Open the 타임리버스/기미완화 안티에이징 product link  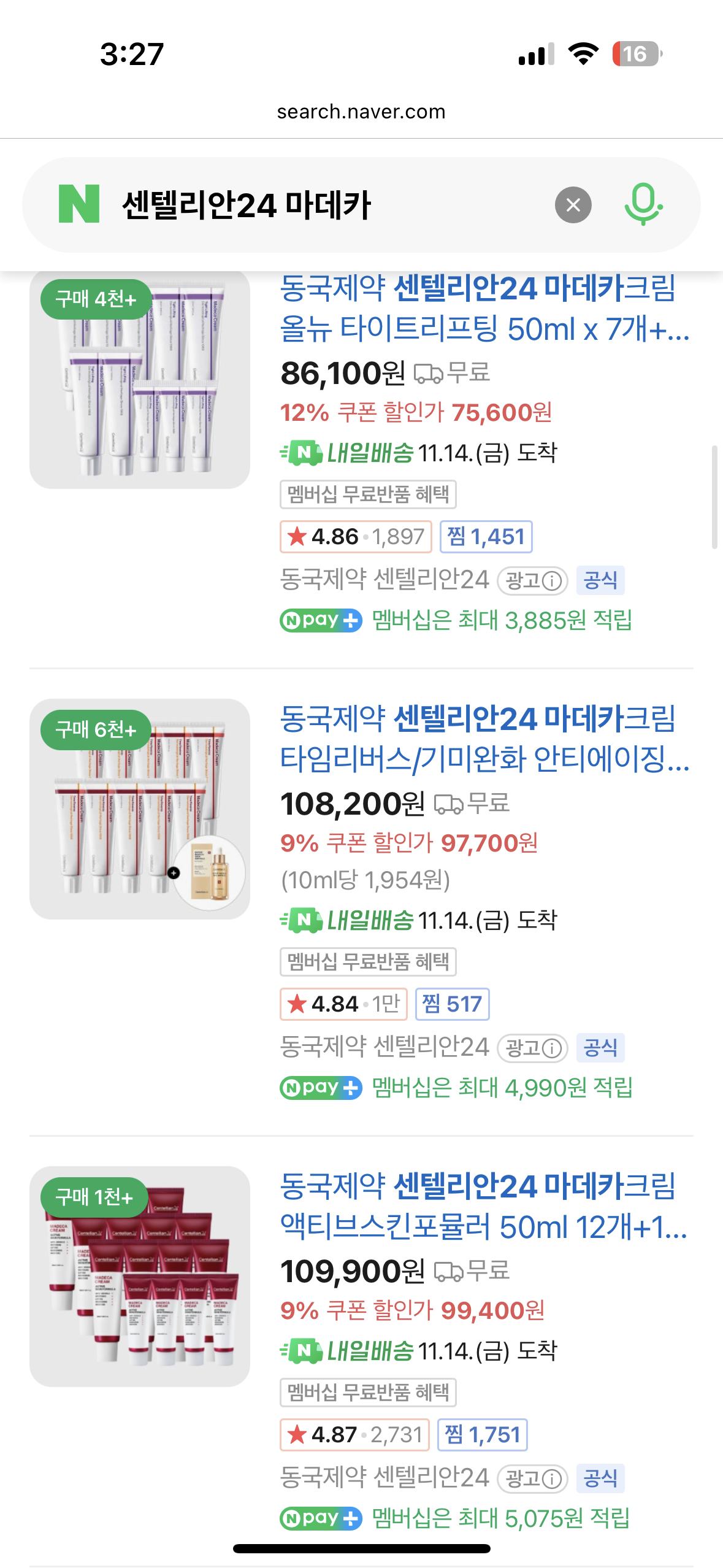click(x=483, y=739)
